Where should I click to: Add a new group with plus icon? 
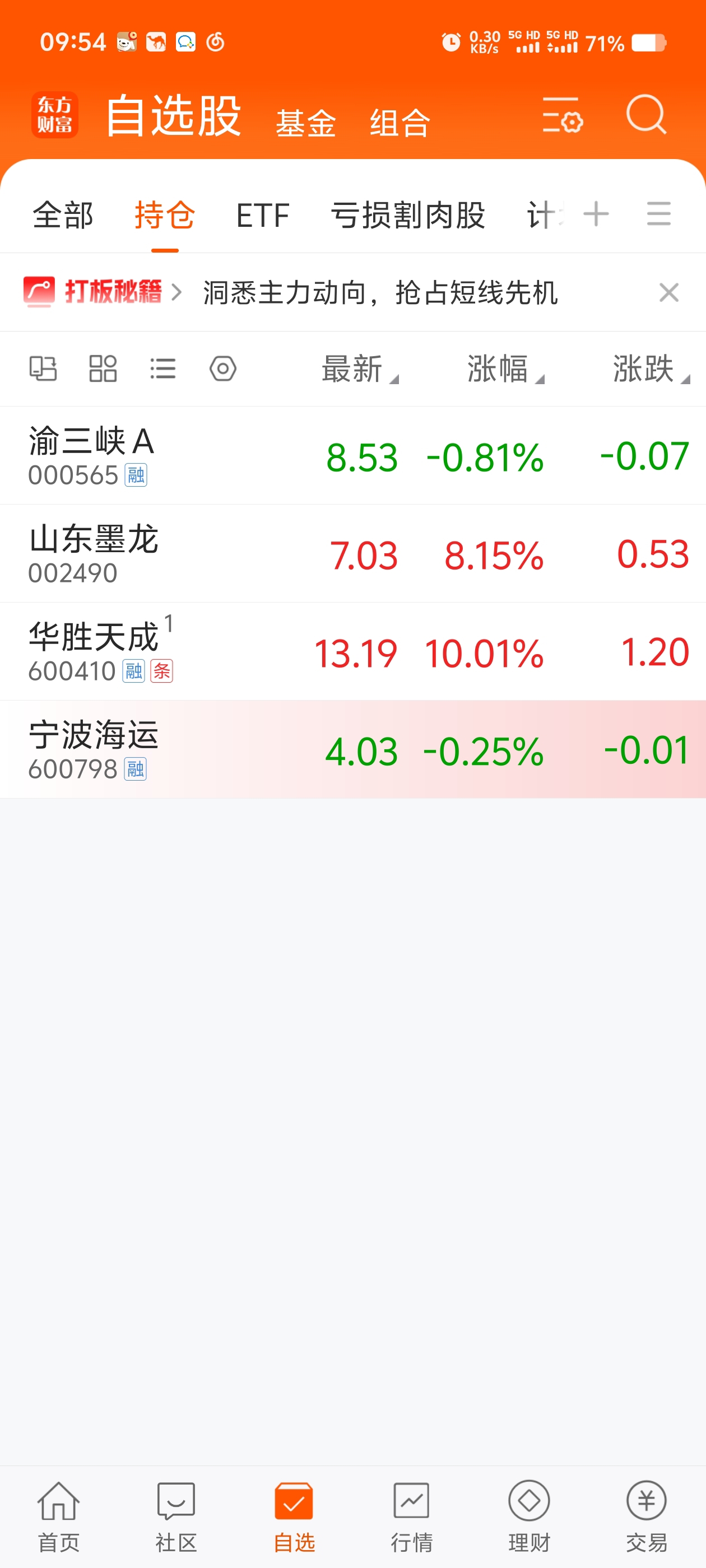tap(596, 214)
